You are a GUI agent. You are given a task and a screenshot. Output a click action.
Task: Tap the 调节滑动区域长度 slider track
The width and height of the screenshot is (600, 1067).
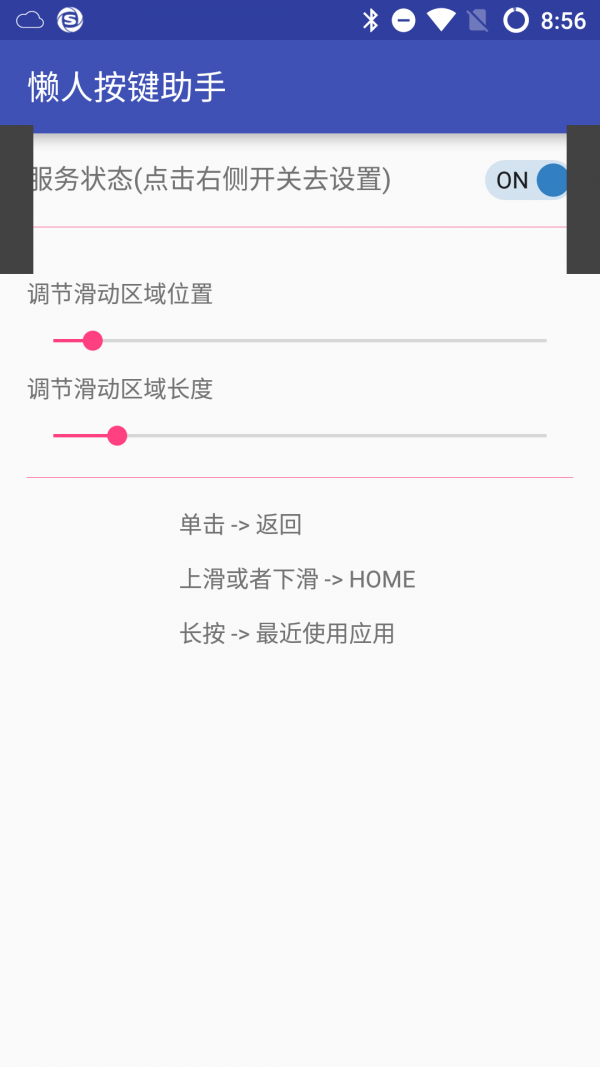300,436
